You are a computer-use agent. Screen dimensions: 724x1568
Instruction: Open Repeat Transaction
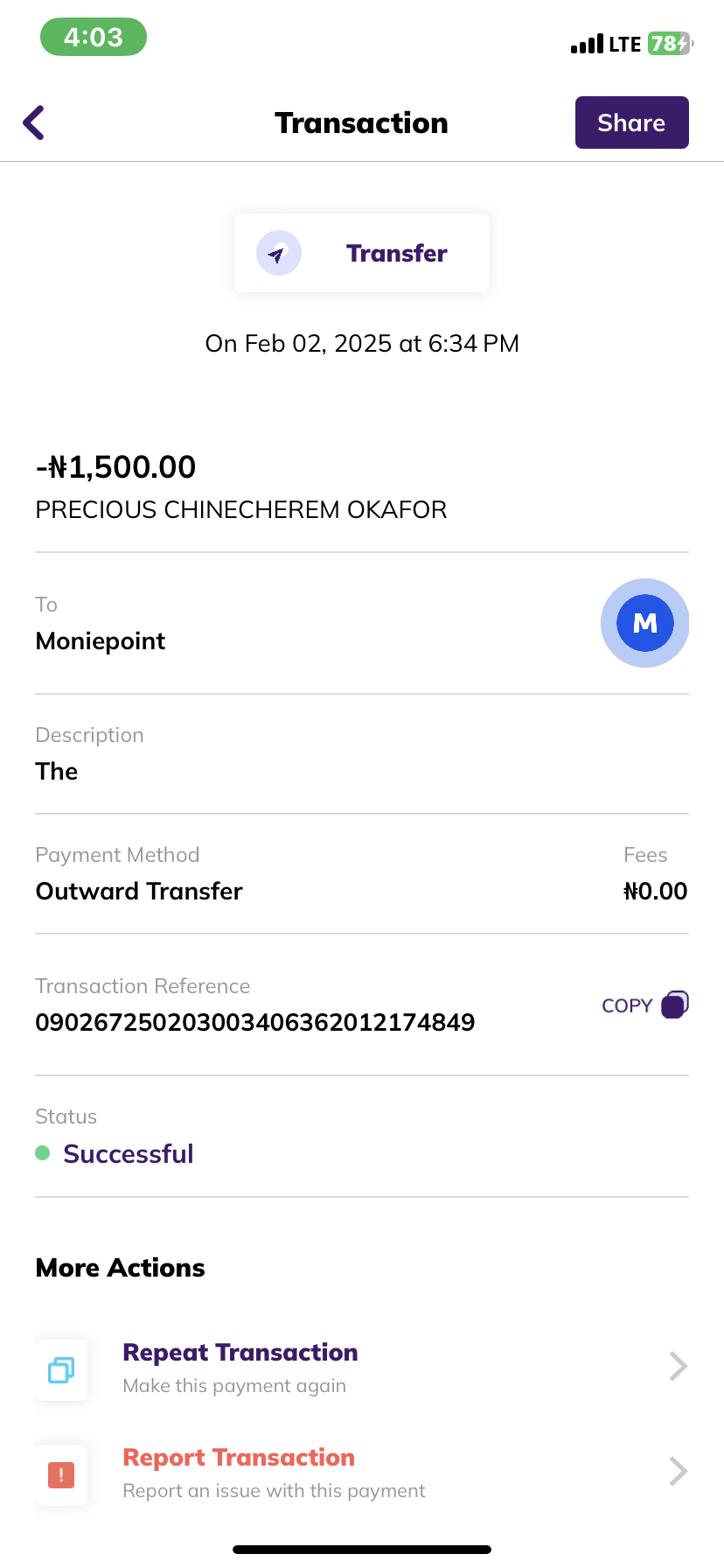point(361,1366)
